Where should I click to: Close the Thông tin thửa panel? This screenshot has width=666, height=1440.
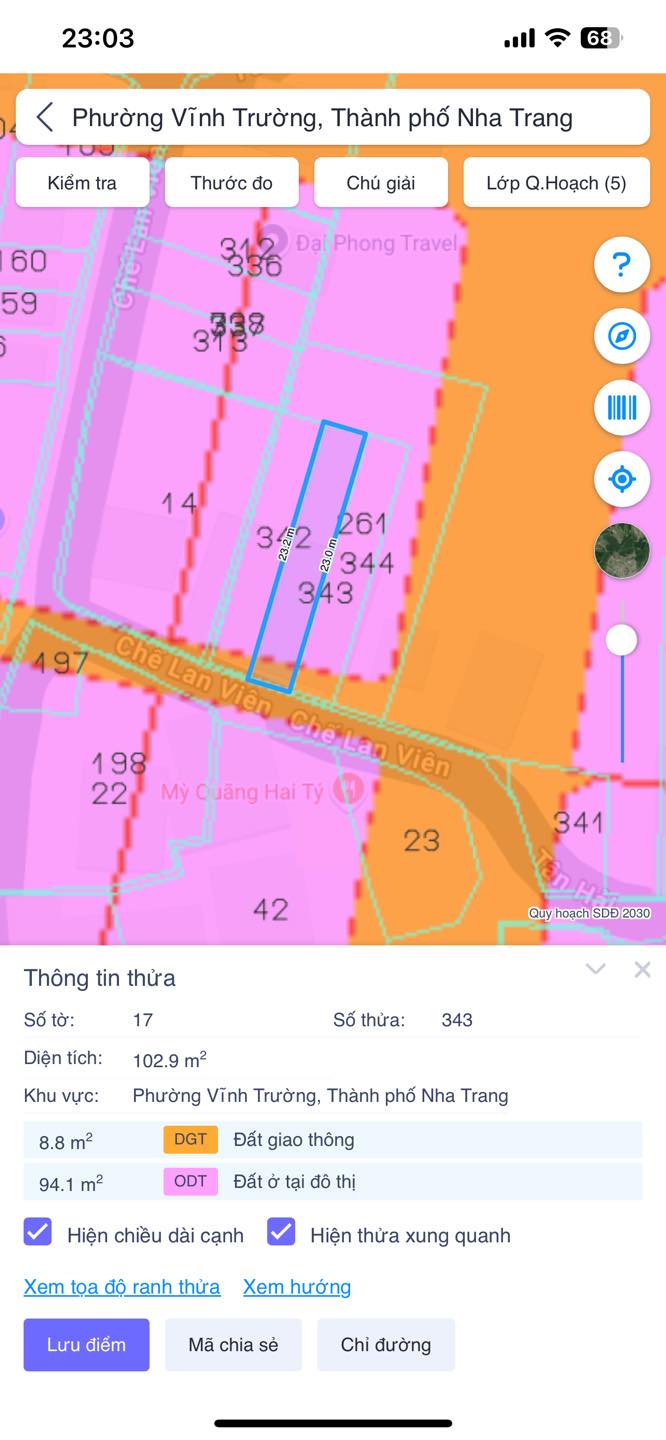tap(642, 969)
